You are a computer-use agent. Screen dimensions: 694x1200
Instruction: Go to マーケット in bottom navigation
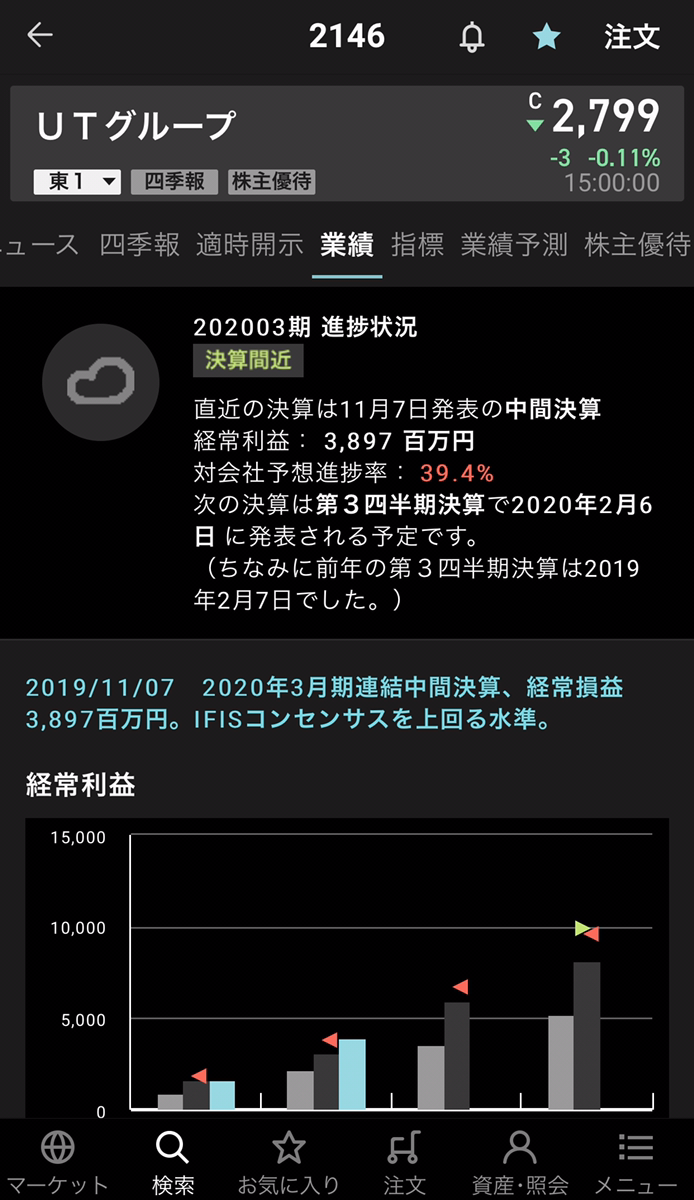click(58, 1160)
